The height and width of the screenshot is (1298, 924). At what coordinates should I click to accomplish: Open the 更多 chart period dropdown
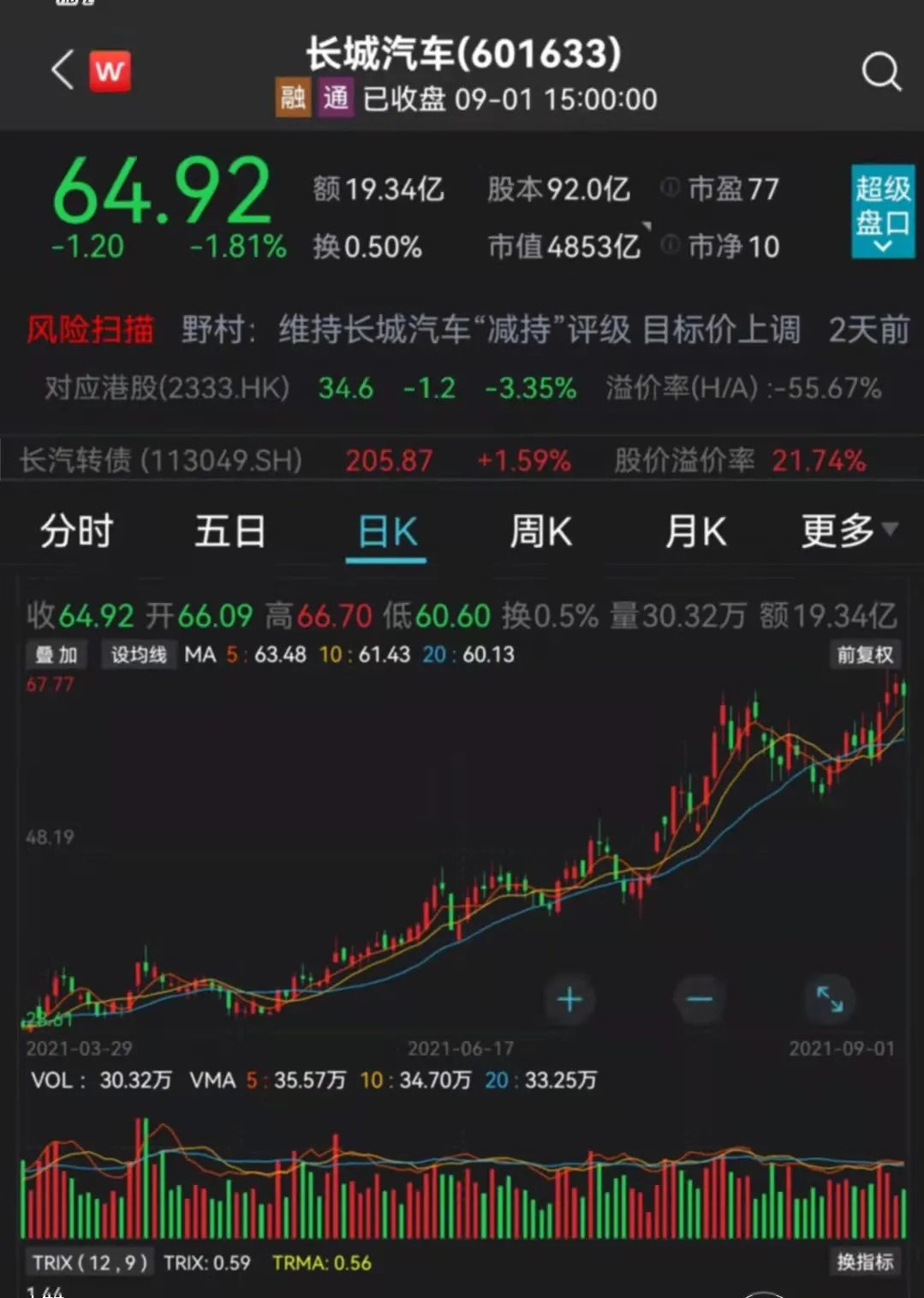pyautogui.click(x=848, y=531)
